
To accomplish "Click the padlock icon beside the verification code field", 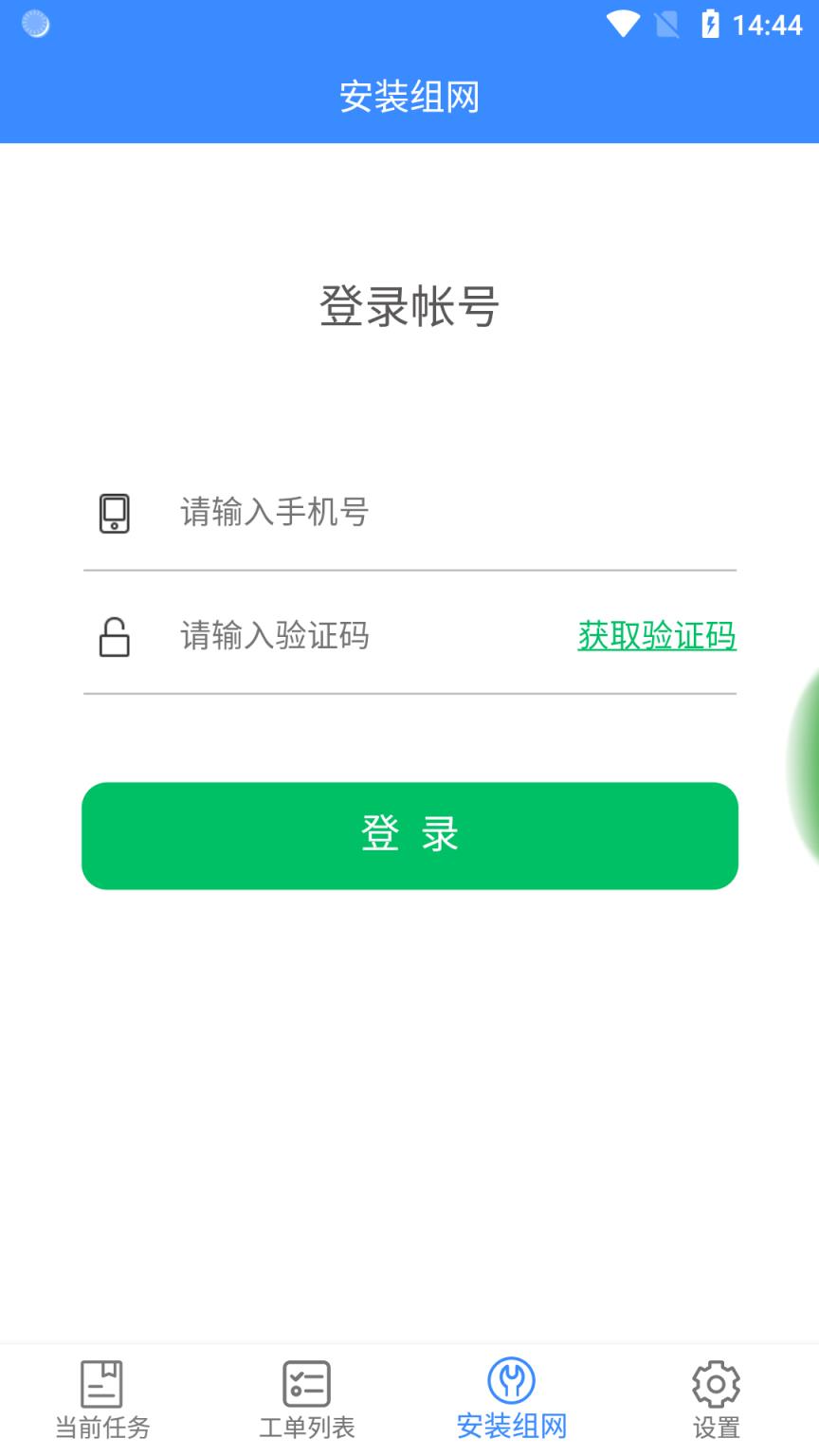I will point(115,636).
